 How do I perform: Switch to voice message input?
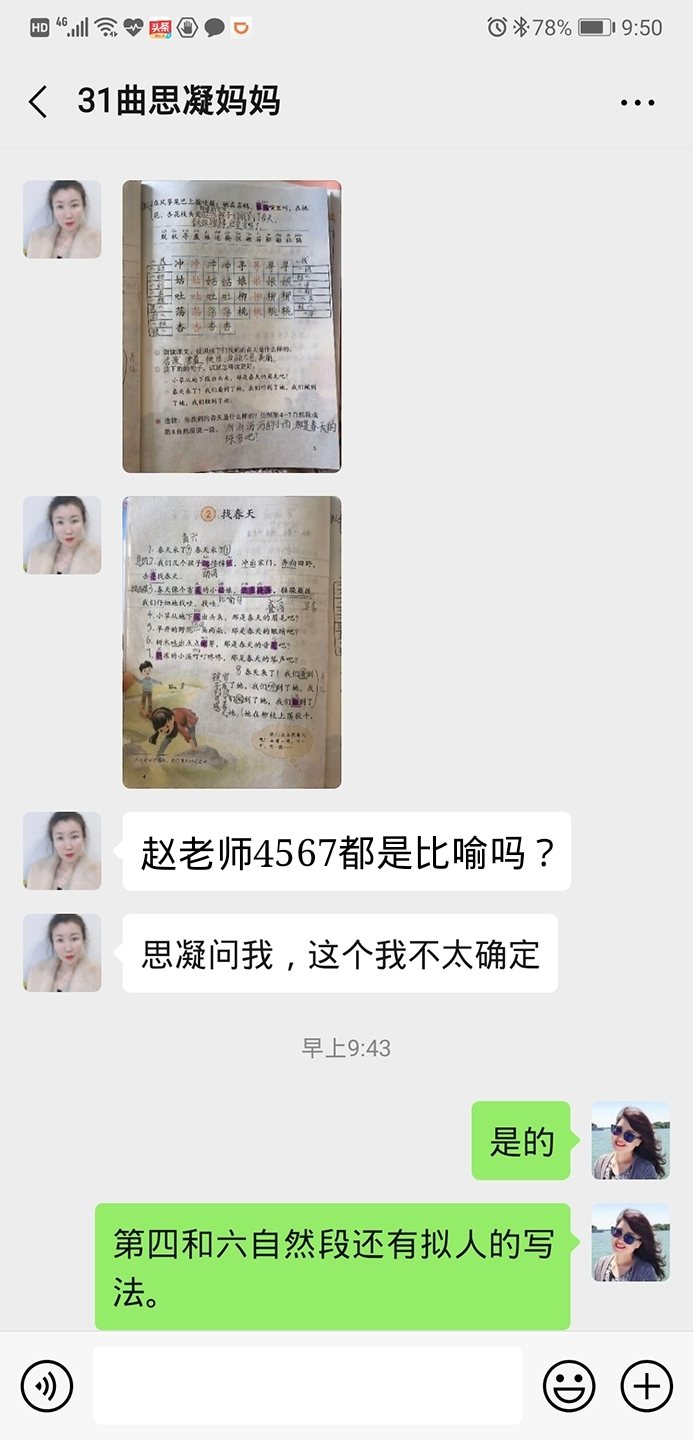[x=46, y=1386]
